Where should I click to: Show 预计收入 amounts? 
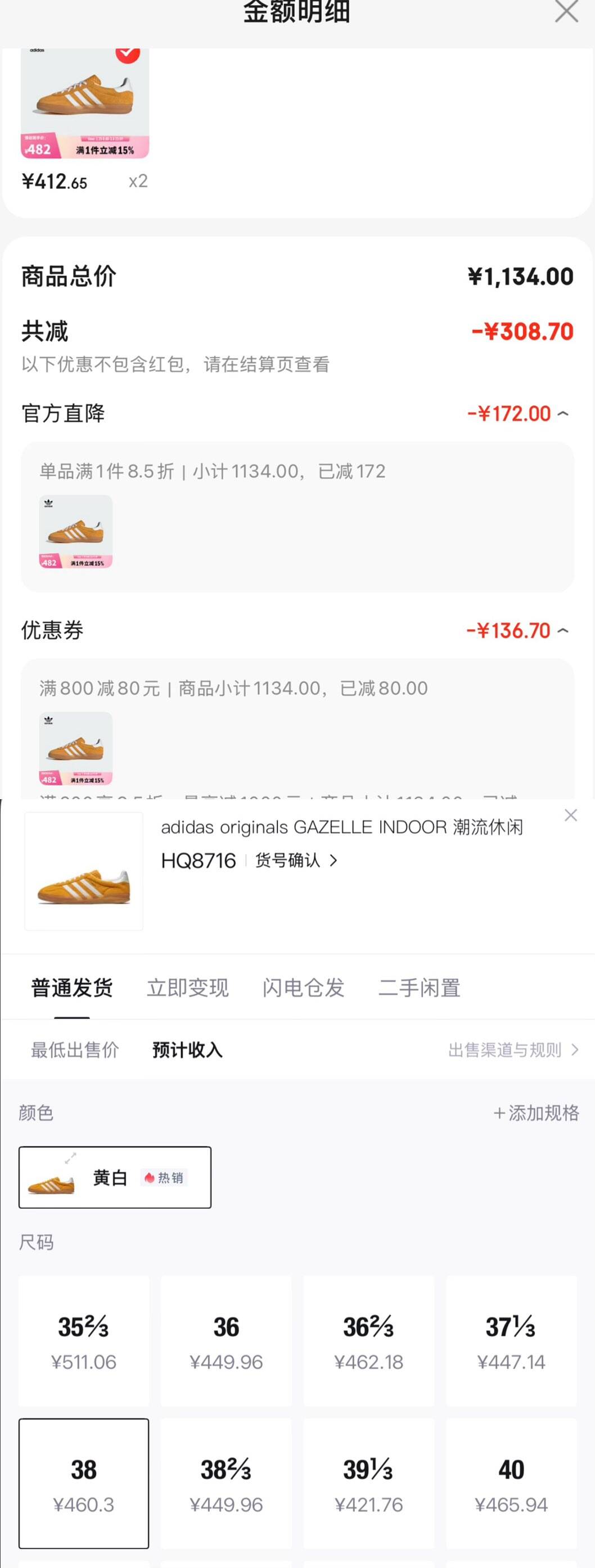187,1050
